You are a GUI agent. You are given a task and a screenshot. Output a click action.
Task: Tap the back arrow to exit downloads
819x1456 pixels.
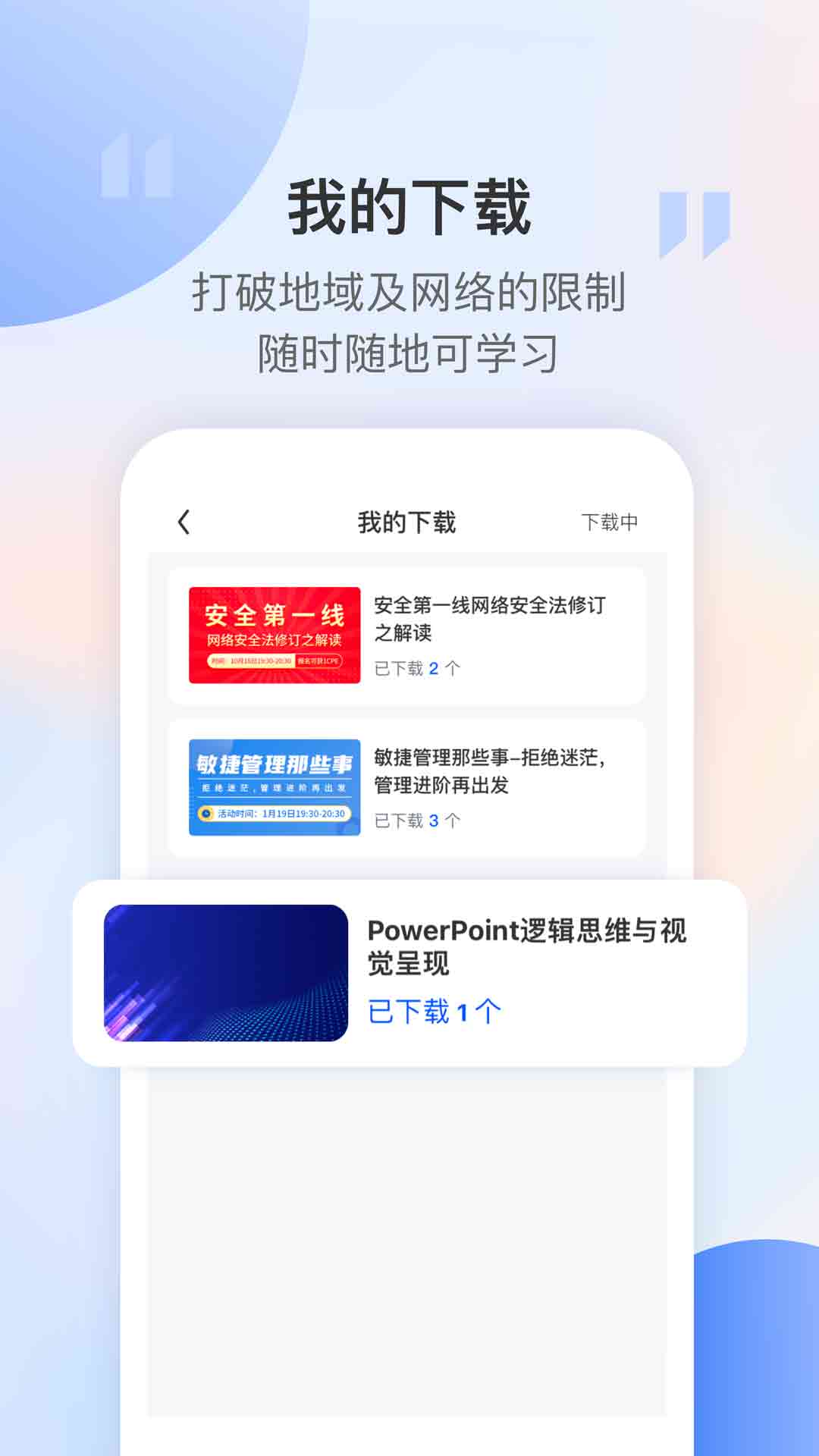pyautogui.click(x=182, y=522)
